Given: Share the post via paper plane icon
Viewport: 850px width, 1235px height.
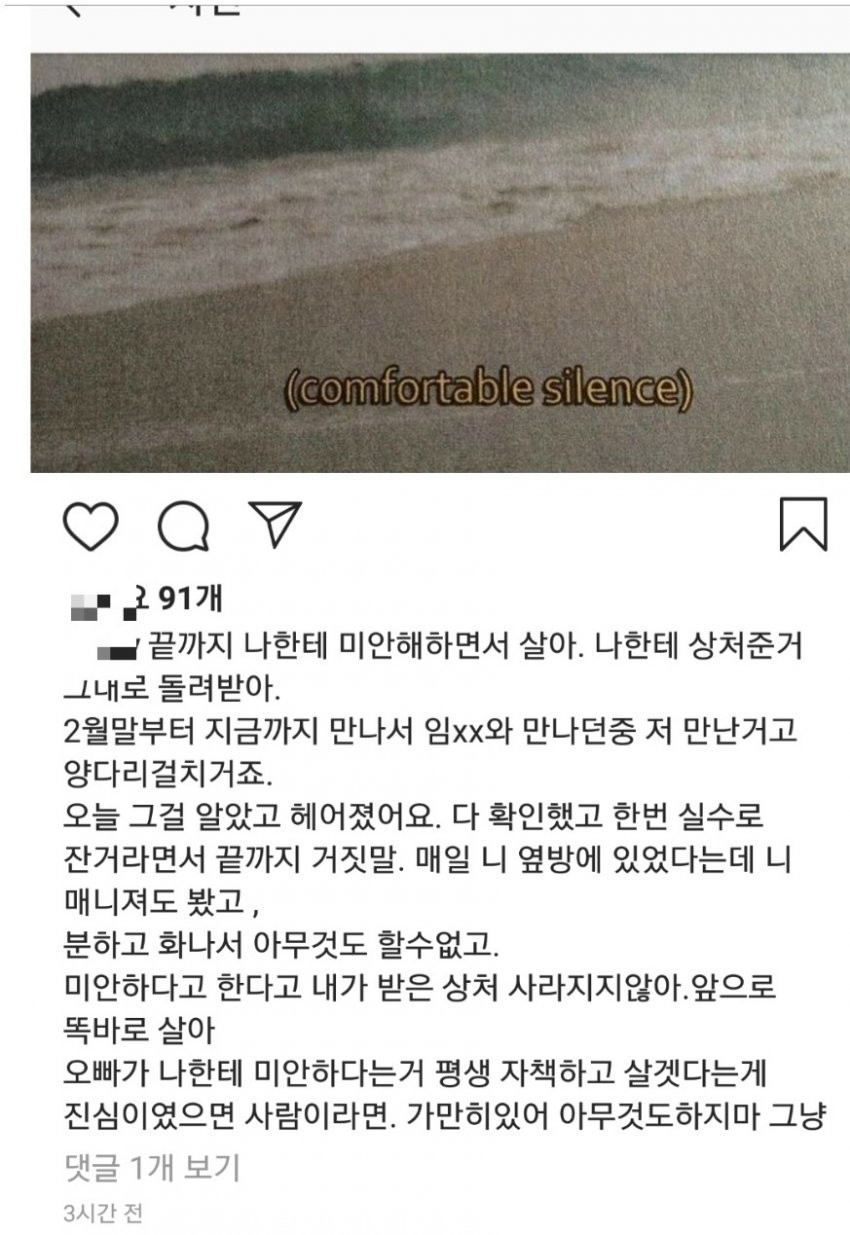Looking at the screenshot, I should click(x=275, y=524).
